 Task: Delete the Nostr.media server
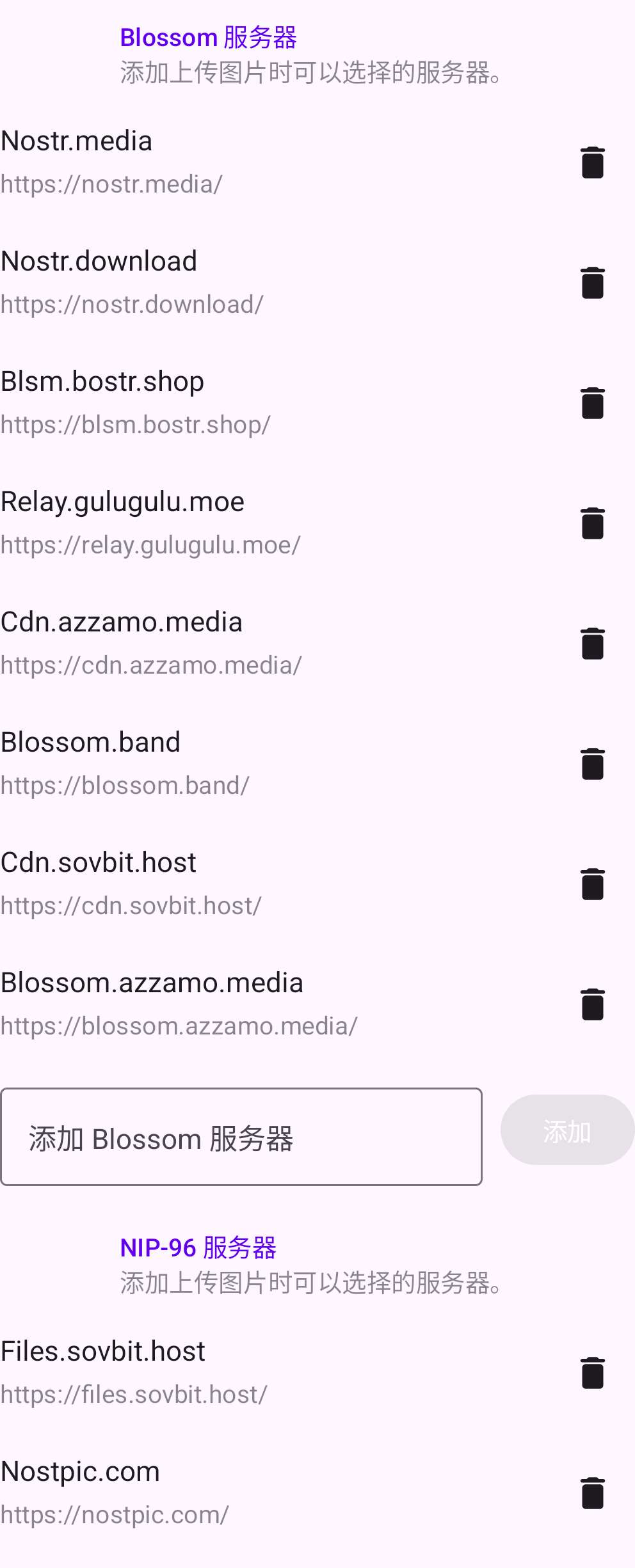[x=592, y=162]
